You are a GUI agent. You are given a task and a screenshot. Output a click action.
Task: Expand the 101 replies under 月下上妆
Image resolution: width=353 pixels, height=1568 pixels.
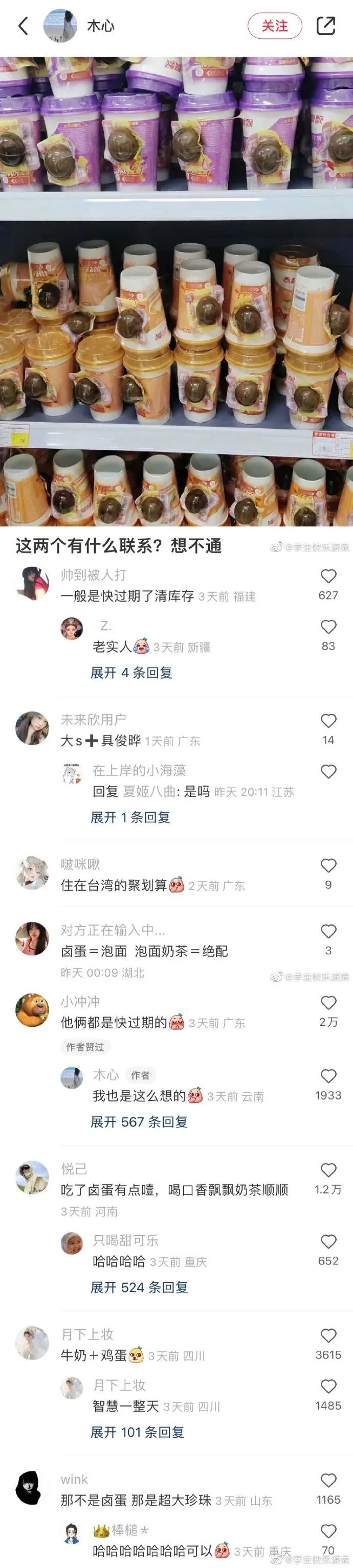137,1432
